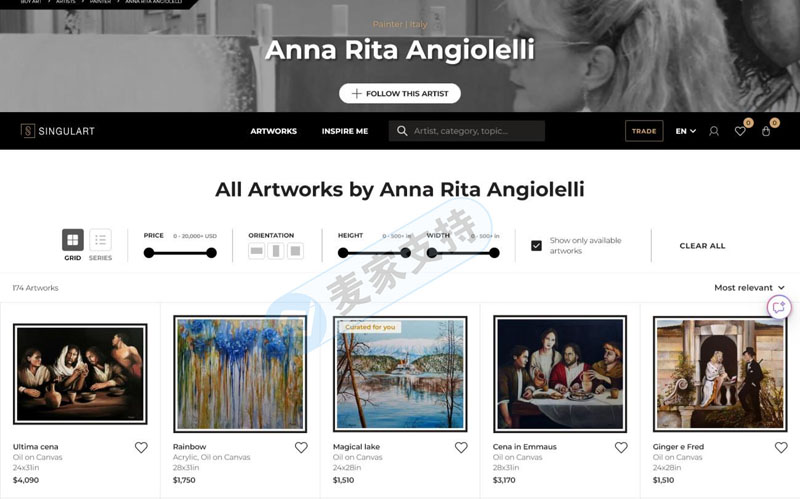
Task: Expand the Most relevant sort dropdown
Action: pos(749,288)
